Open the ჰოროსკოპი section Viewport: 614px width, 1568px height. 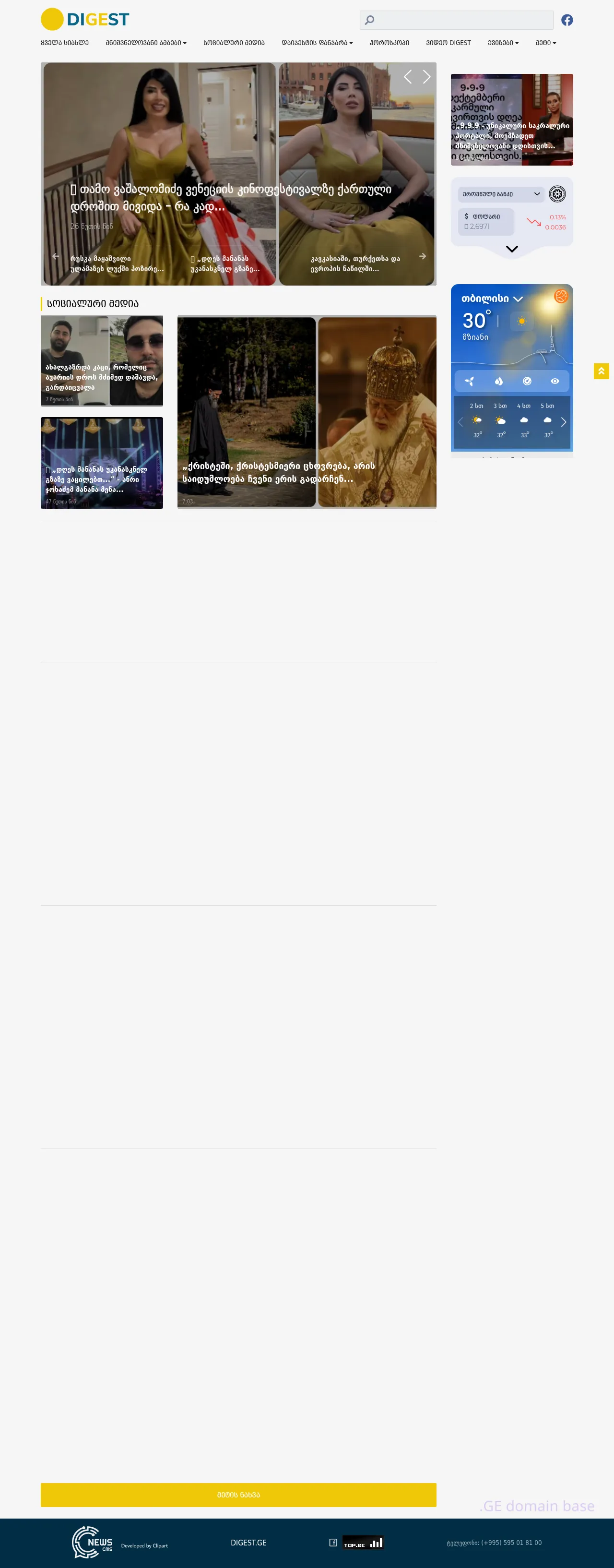(x=389, y=43)
